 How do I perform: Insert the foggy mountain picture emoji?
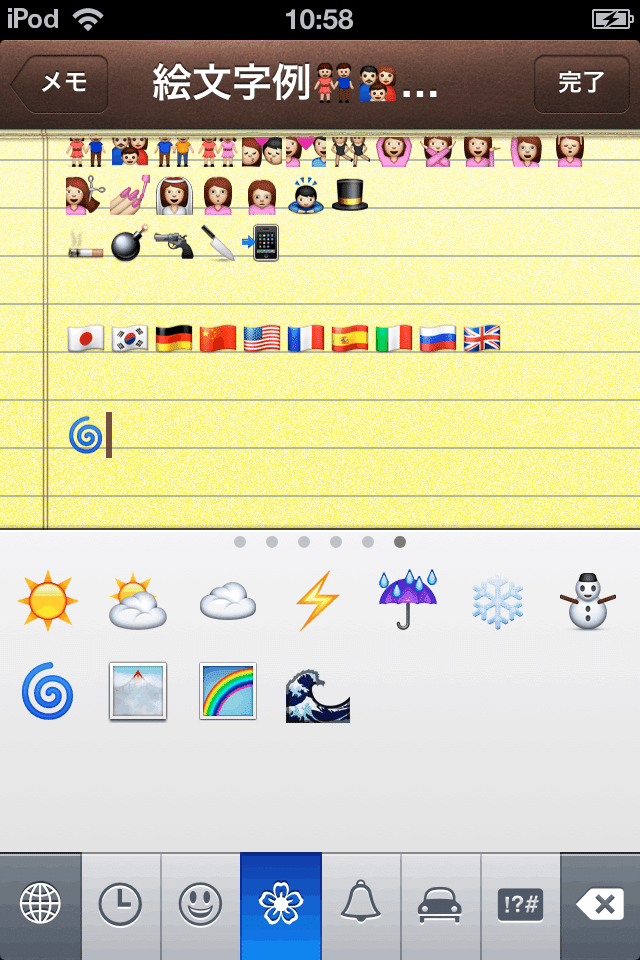pos(138,691)
